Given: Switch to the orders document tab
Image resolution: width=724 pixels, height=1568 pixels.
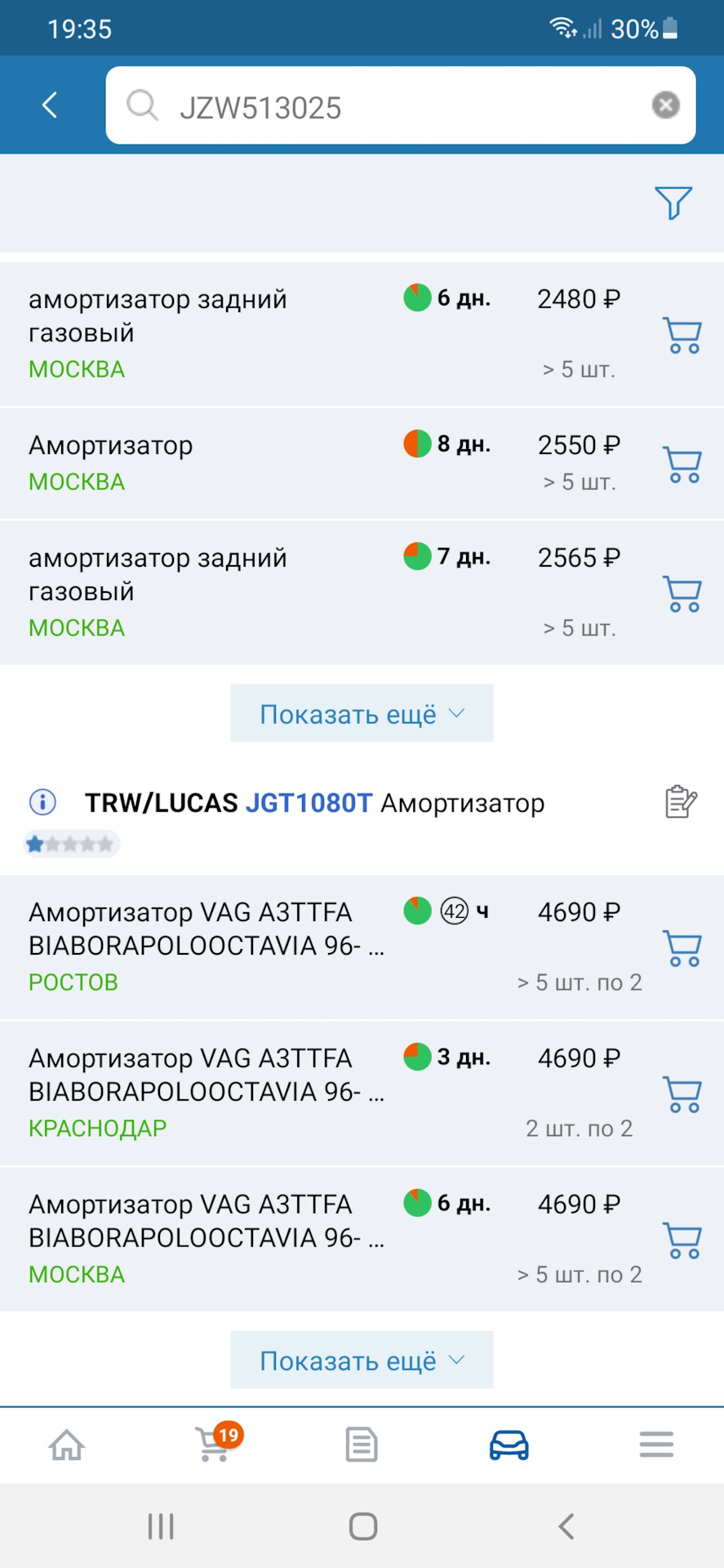Looking at the screenshot, I should tap(362, 1445).
